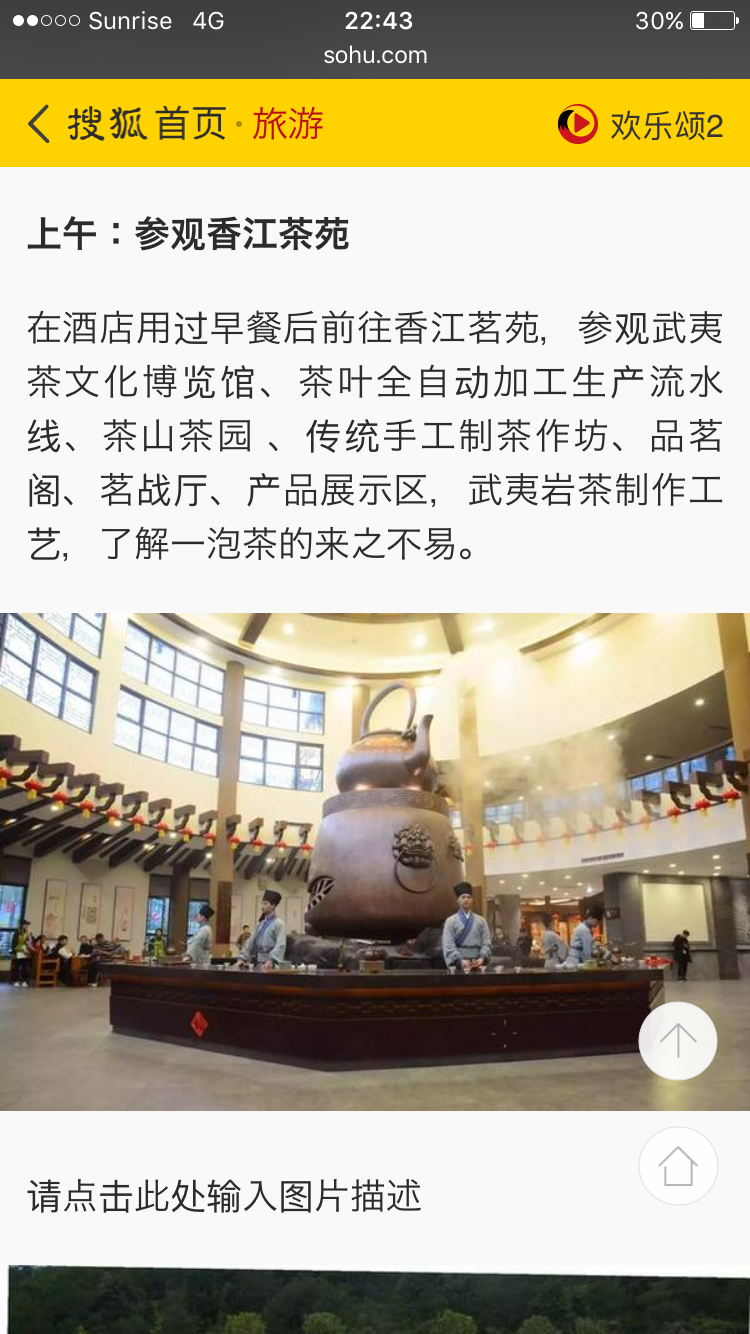Open the 欢乐颂2 video promotion
The image size is (750, 1334).
coord(640,125)
